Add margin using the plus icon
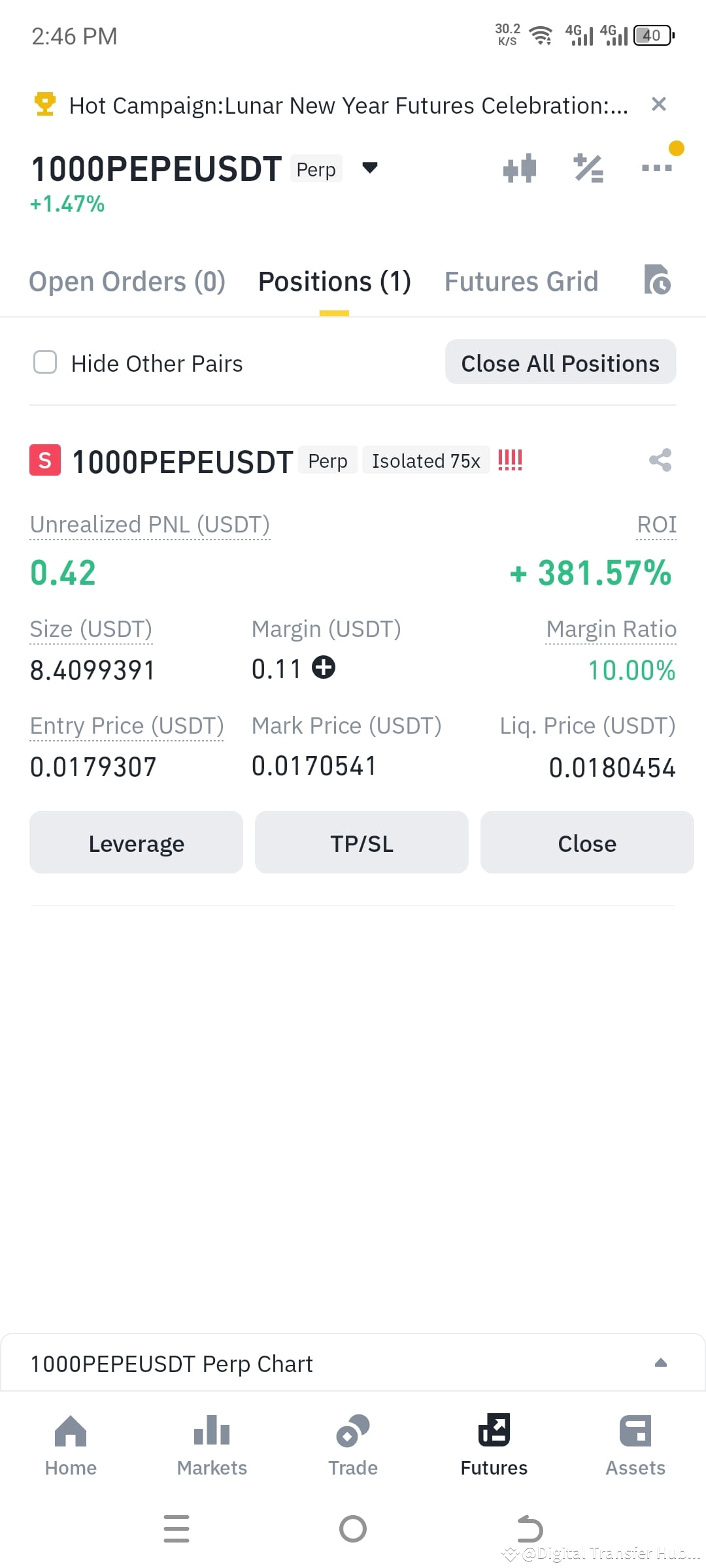This screenshot has height=1568, width=706. (324, 668)
